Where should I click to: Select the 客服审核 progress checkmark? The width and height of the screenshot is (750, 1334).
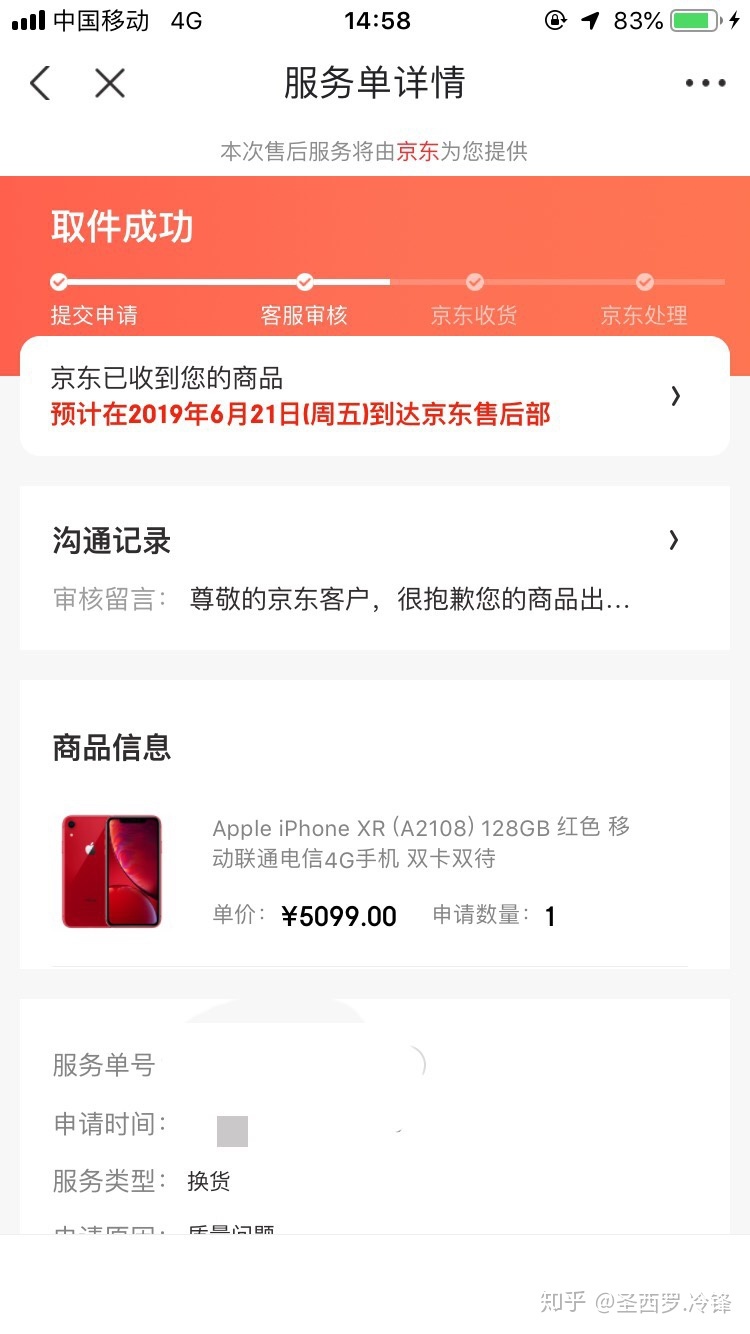point(304,282)
